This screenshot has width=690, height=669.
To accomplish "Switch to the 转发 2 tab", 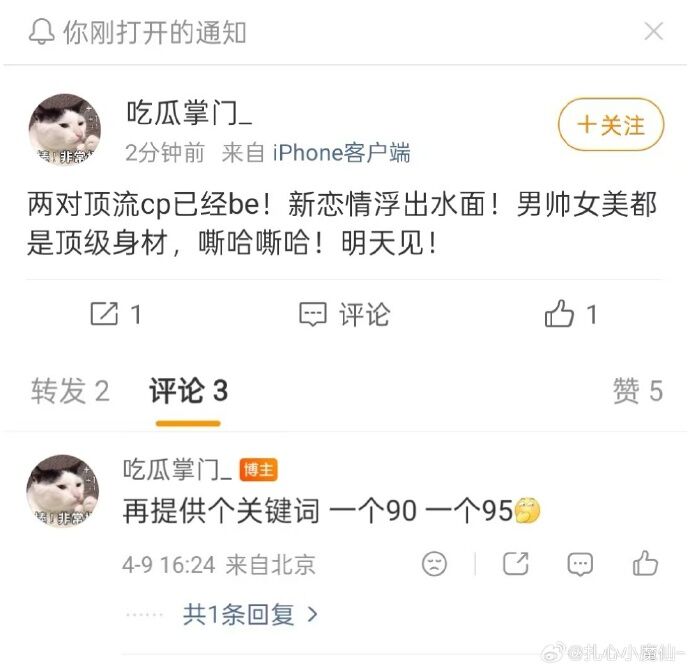I will [x=70, y=391].
